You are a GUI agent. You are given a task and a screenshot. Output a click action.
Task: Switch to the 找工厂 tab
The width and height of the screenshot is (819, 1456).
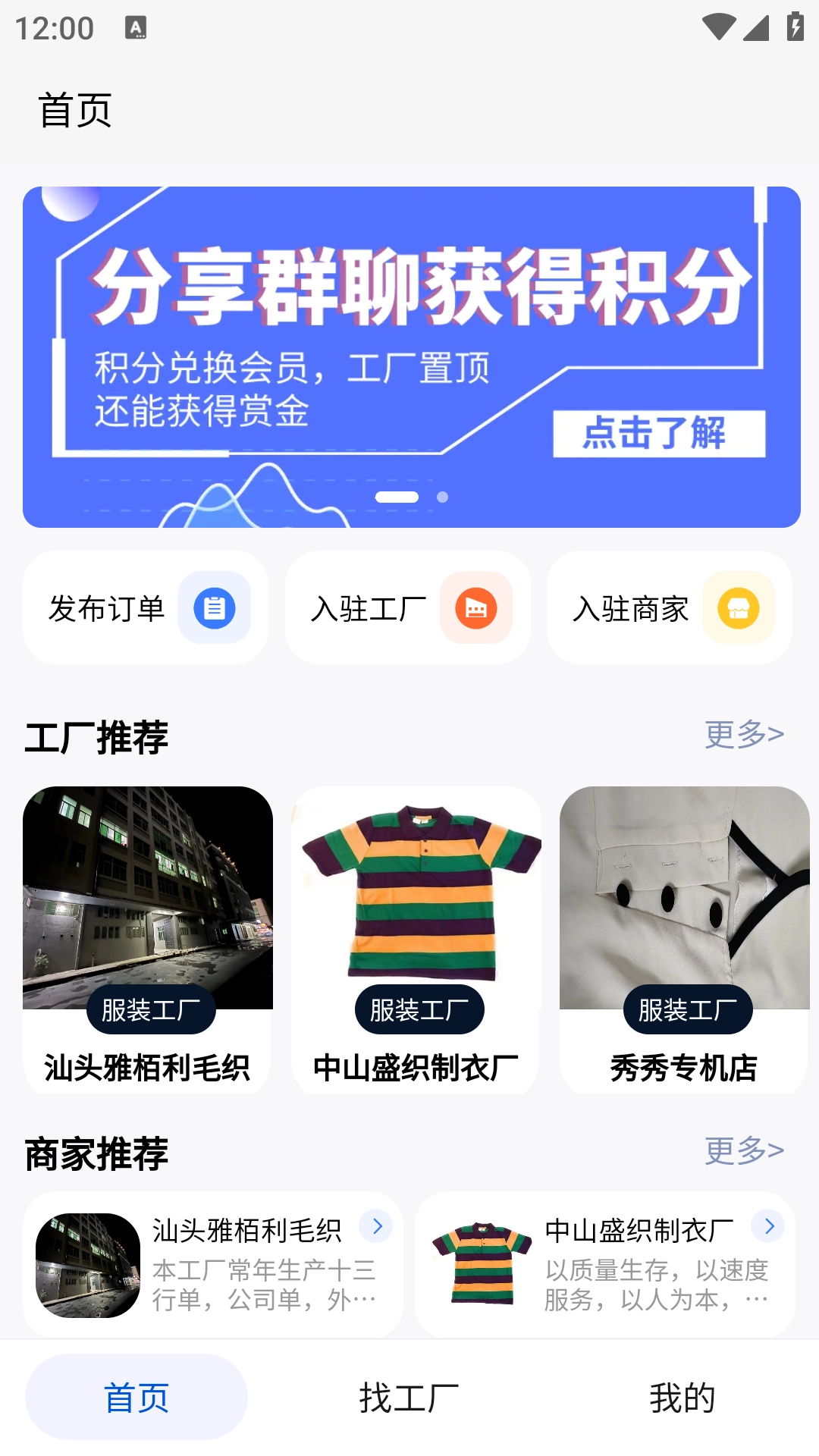[407, 1399]
